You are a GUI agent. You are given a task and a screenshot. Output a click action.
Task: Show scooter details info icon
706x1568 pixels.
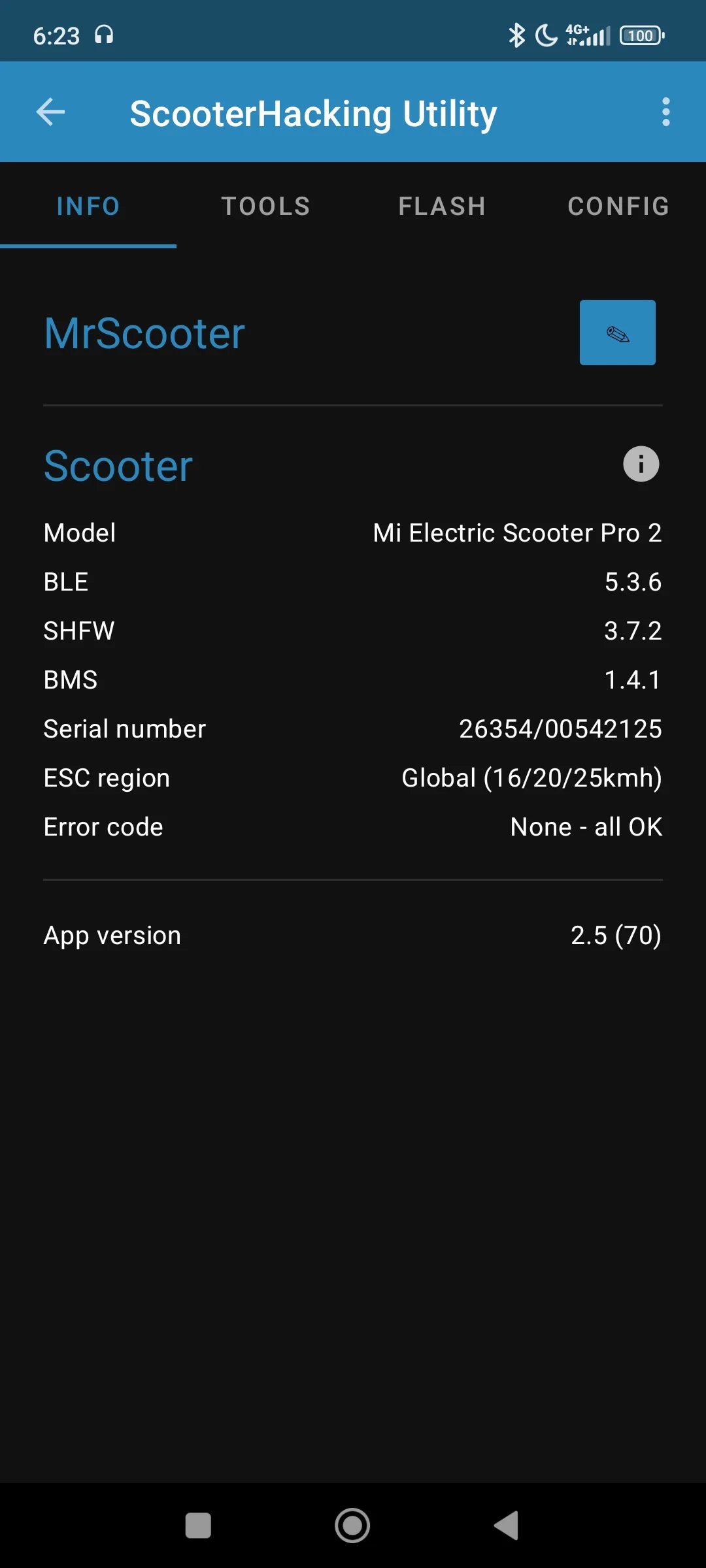click(641, 464)
